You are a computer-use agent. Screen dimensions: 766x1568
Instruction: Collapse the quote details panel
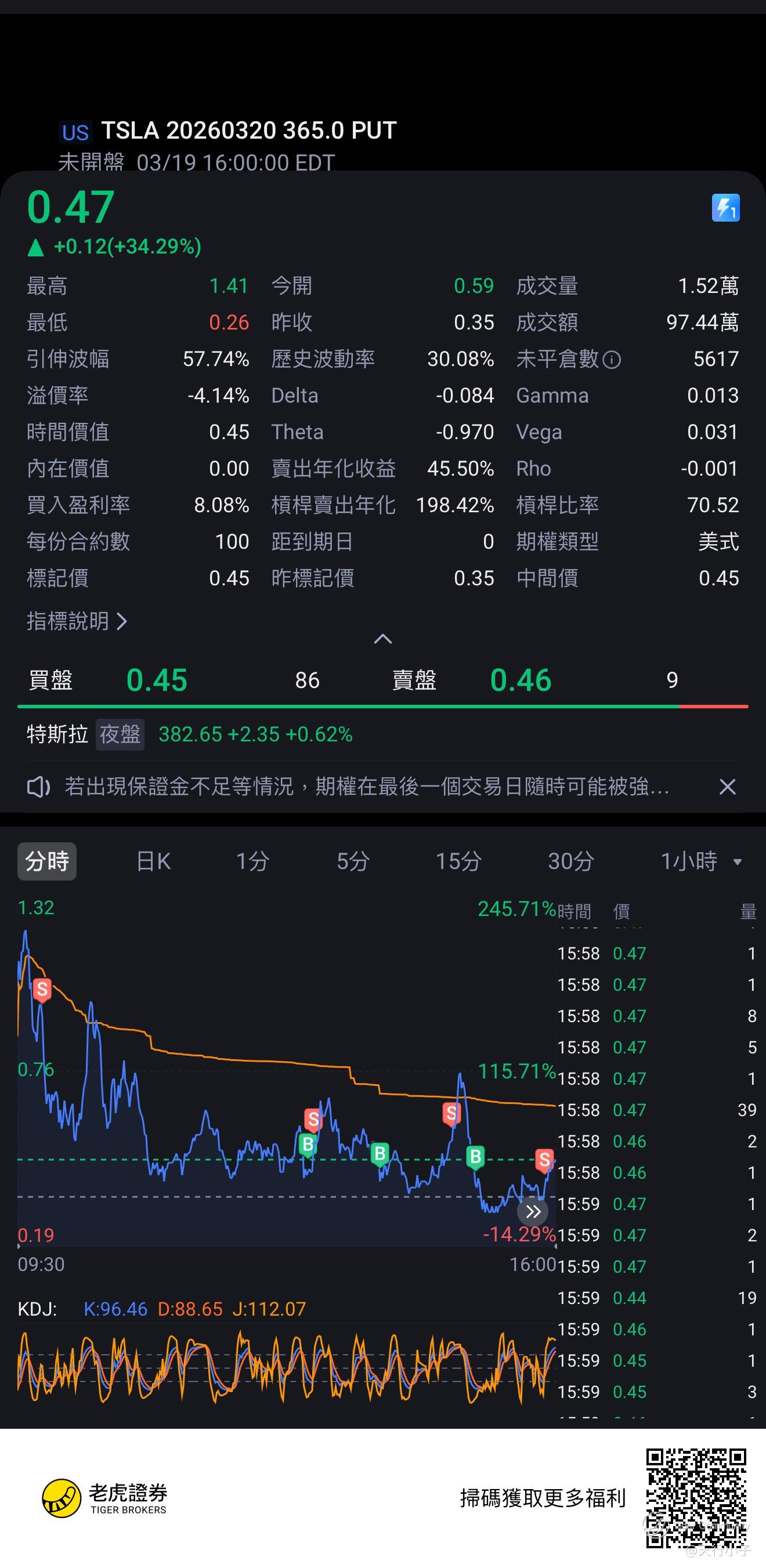point(382,639)
